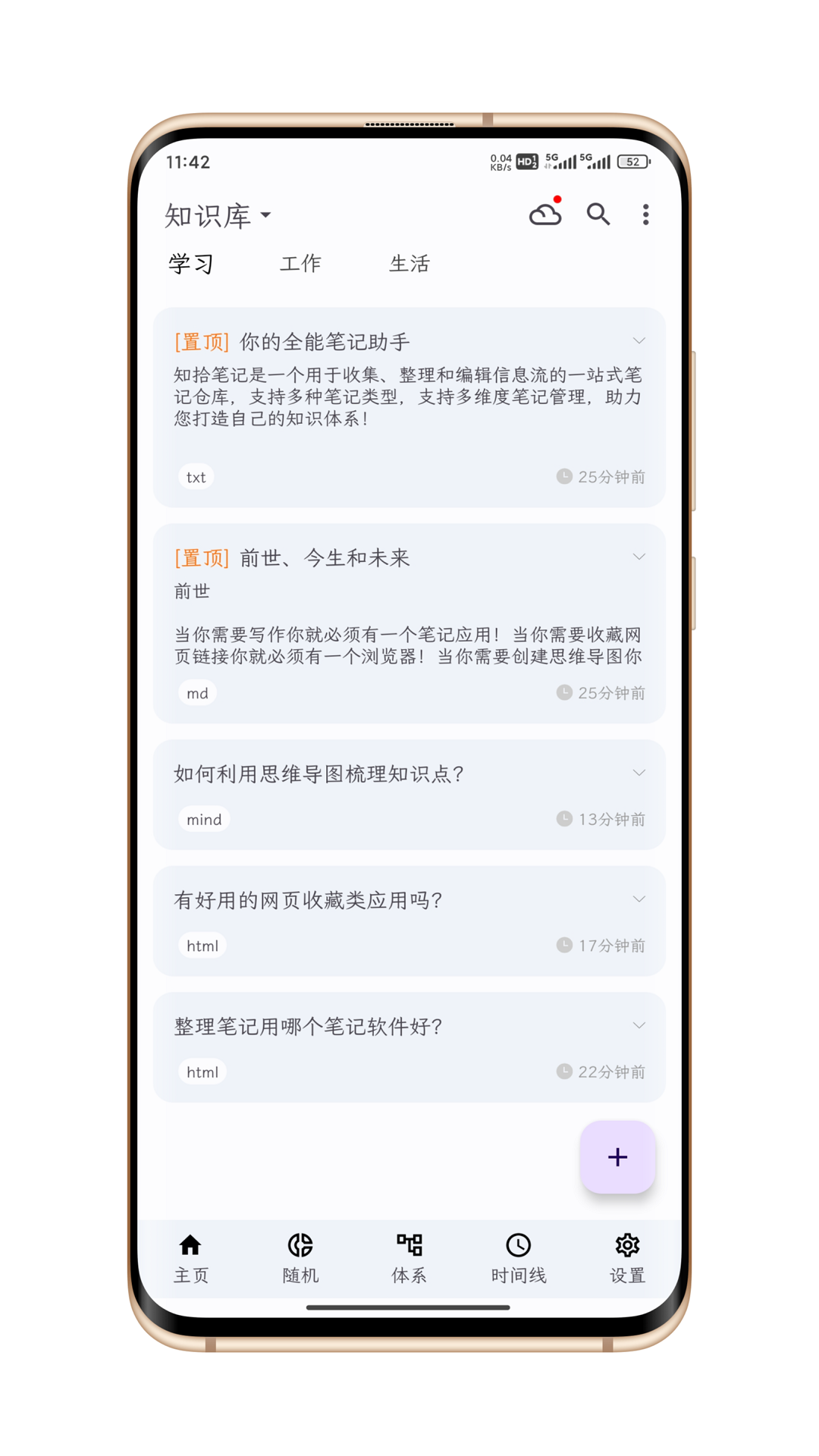Go to the 随机 tab
Image resolution: width=819 pixels, height=1456 pixels.
click(x=300, y=1257)
